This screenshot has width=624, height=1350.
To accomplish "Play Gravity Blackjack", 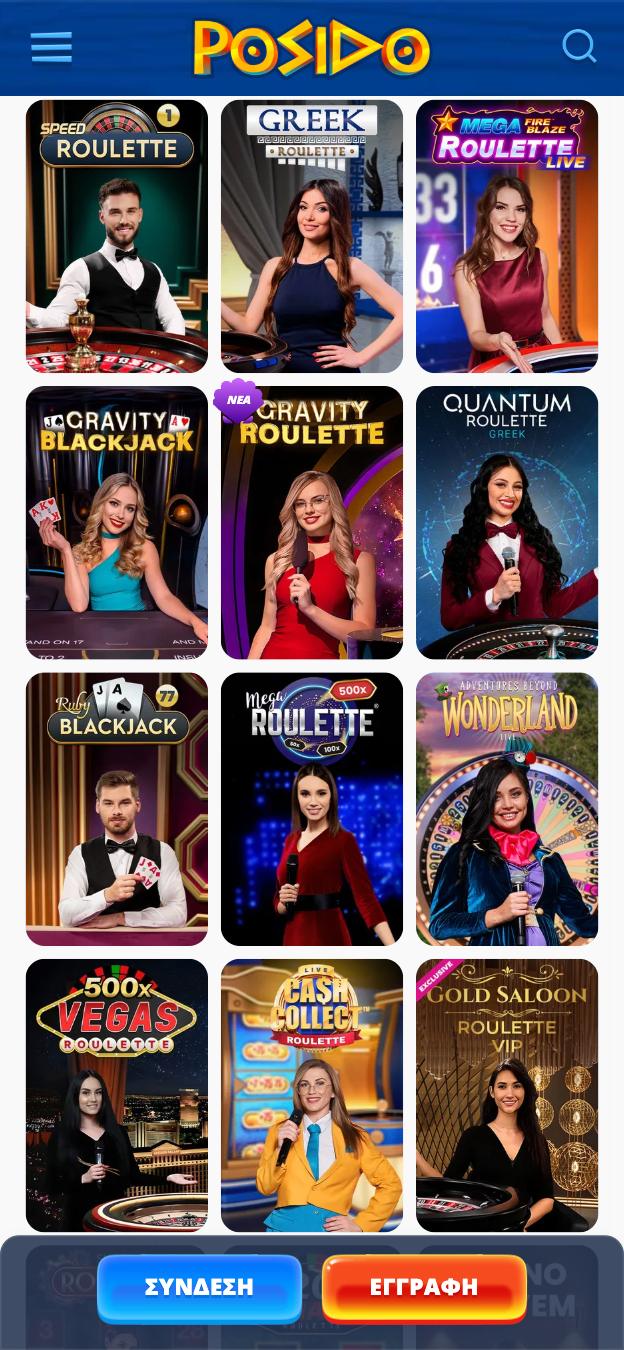I will (117, 523).
